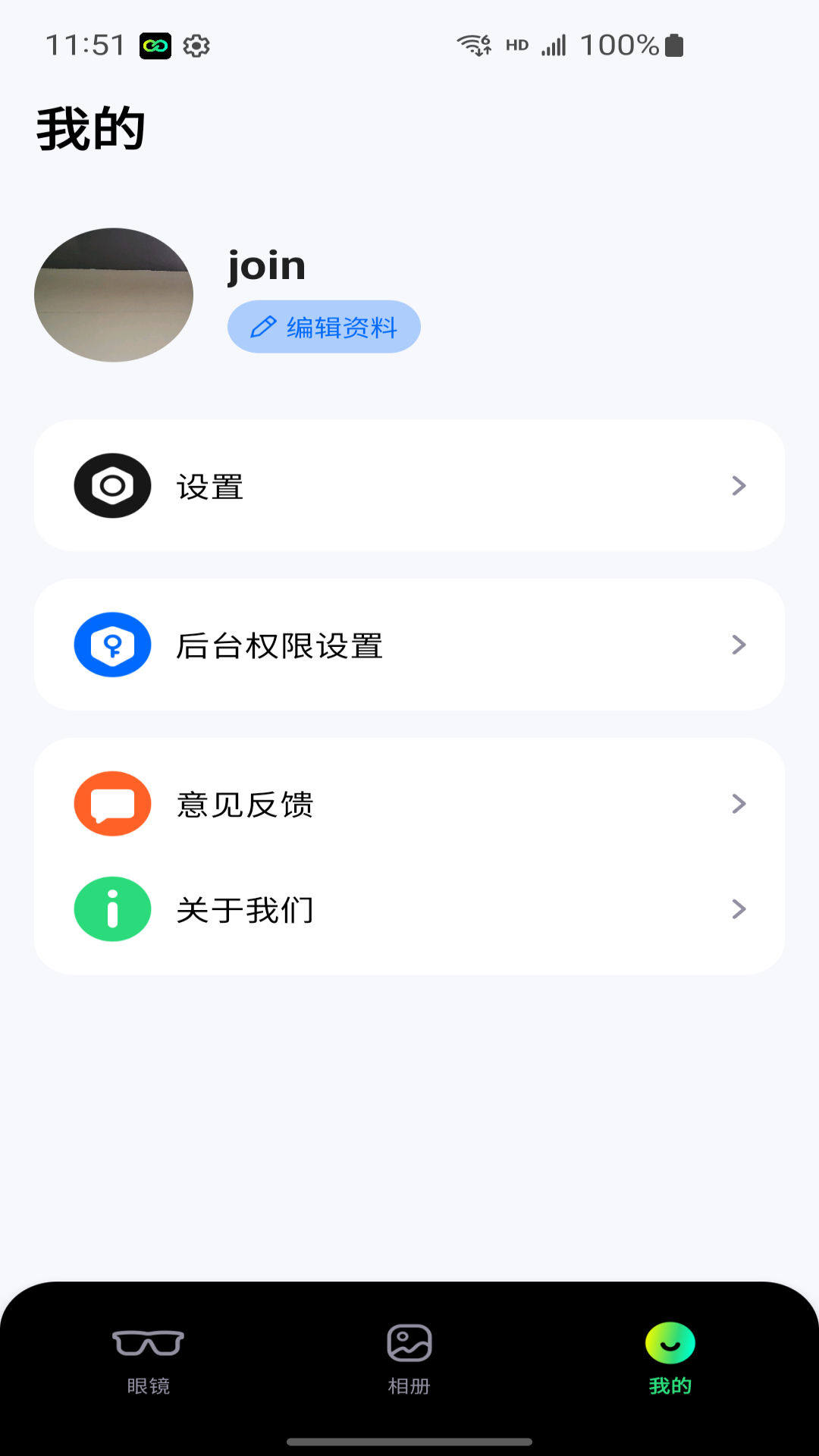
Task: Open 关于我们 via its chevron
Action: (x=739, y=909)
